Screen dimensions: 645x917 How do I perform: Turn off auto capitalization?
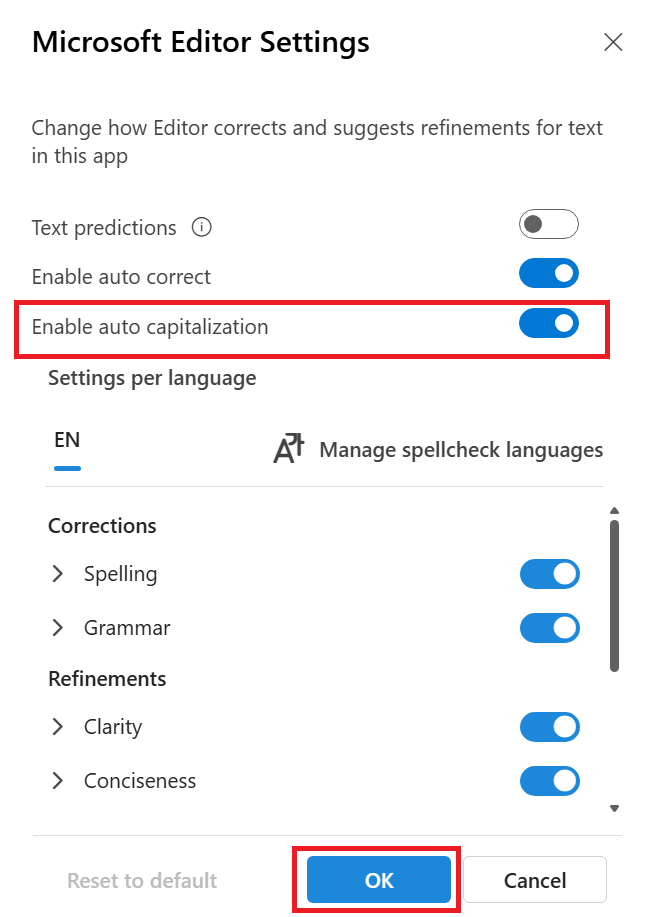pos(549,323)
